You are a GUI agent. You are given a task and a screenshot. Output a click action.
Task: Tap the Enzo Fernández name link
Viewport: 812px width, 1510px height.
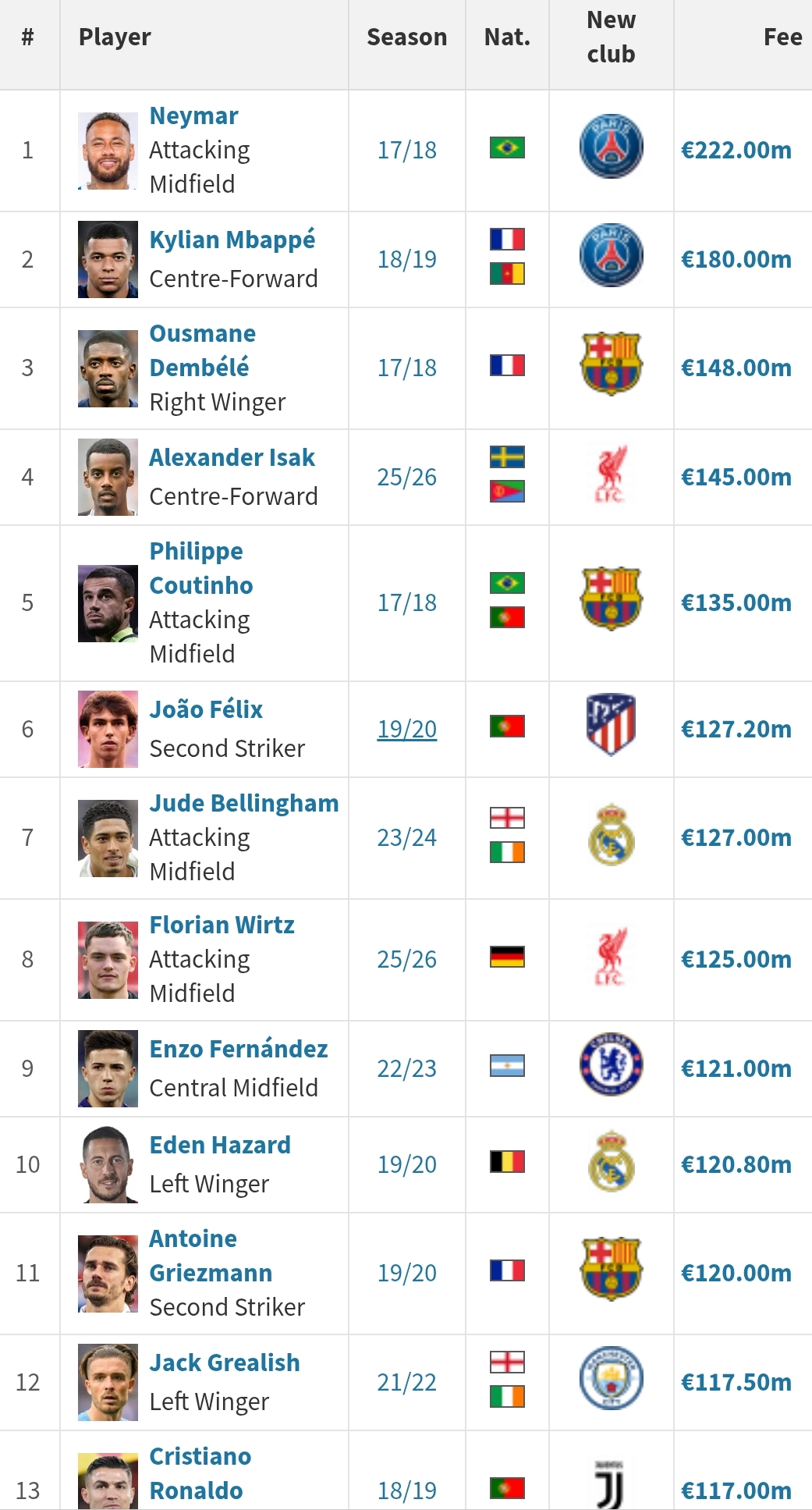click(239, 1049)
